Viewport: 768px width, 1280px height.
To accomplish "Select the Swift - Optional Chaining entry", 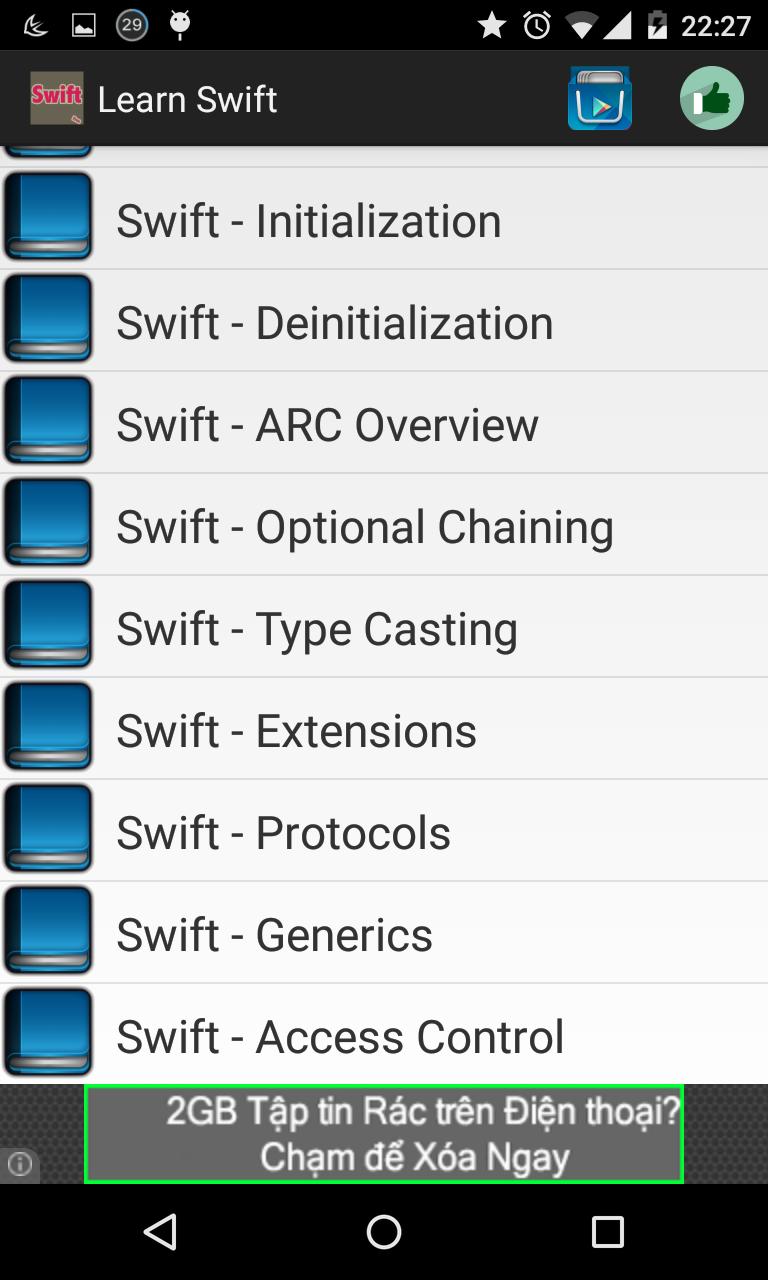I will click(x=365, y=524).
